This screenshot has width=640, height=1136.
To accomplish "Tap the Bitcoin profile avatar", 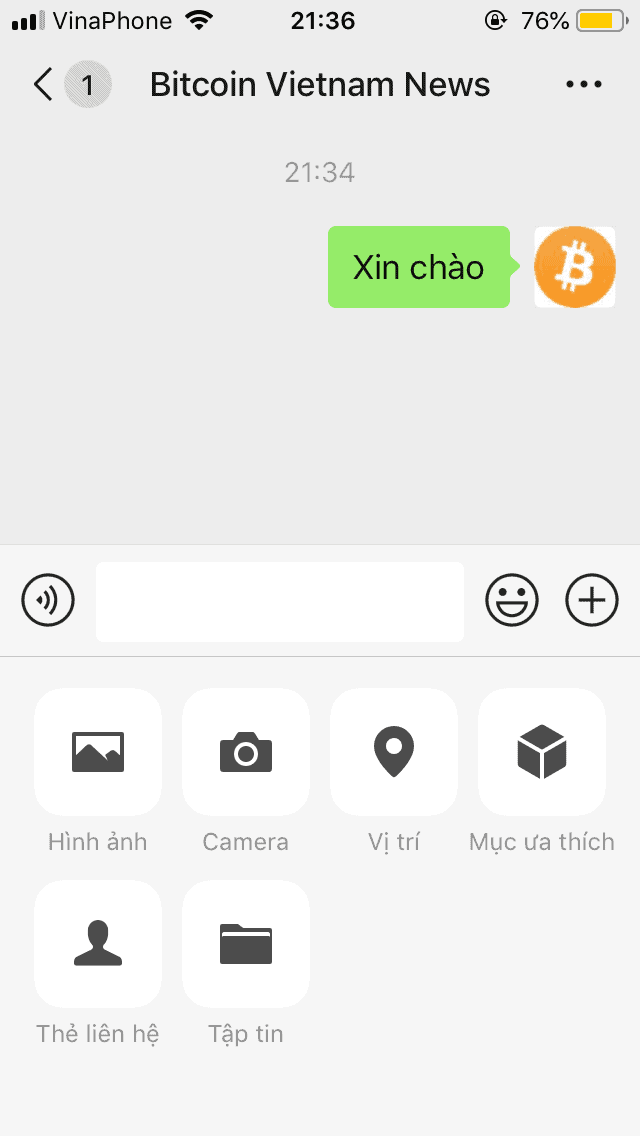I will click(574, 267).
